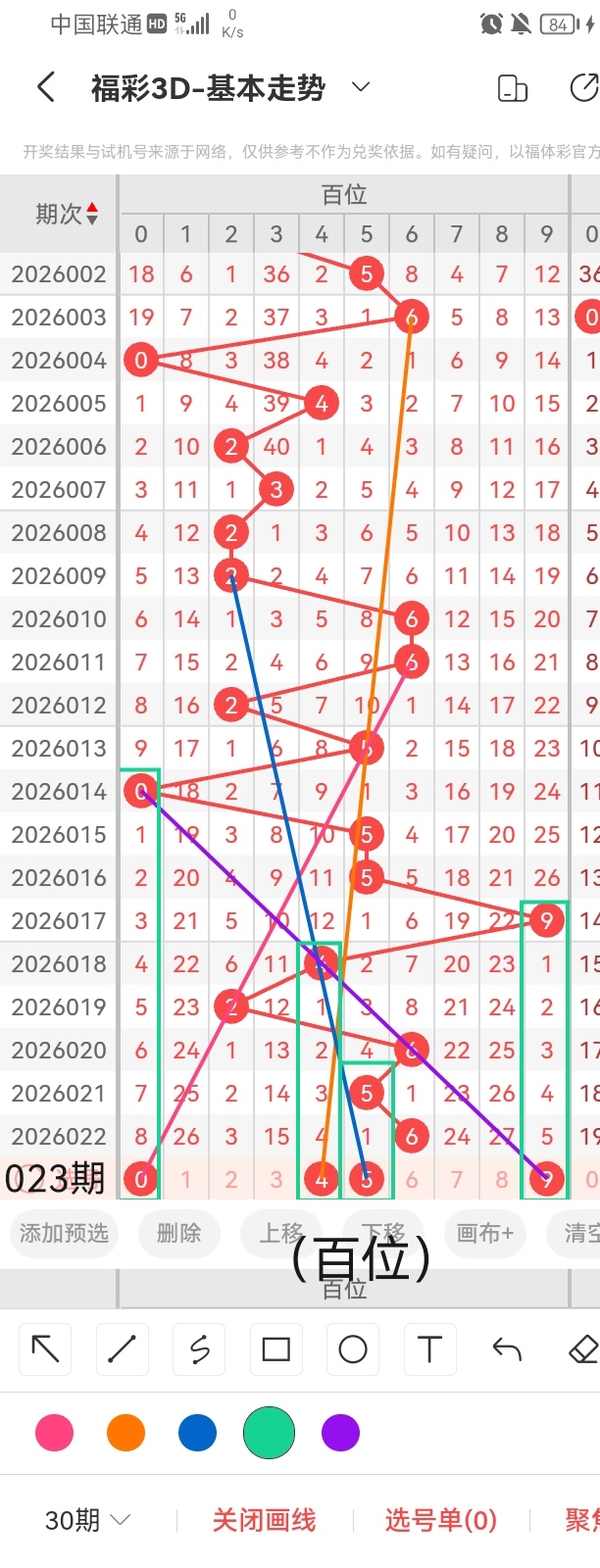
Task: Tap the screen rotate icon in header
Action: pos(513,88)
